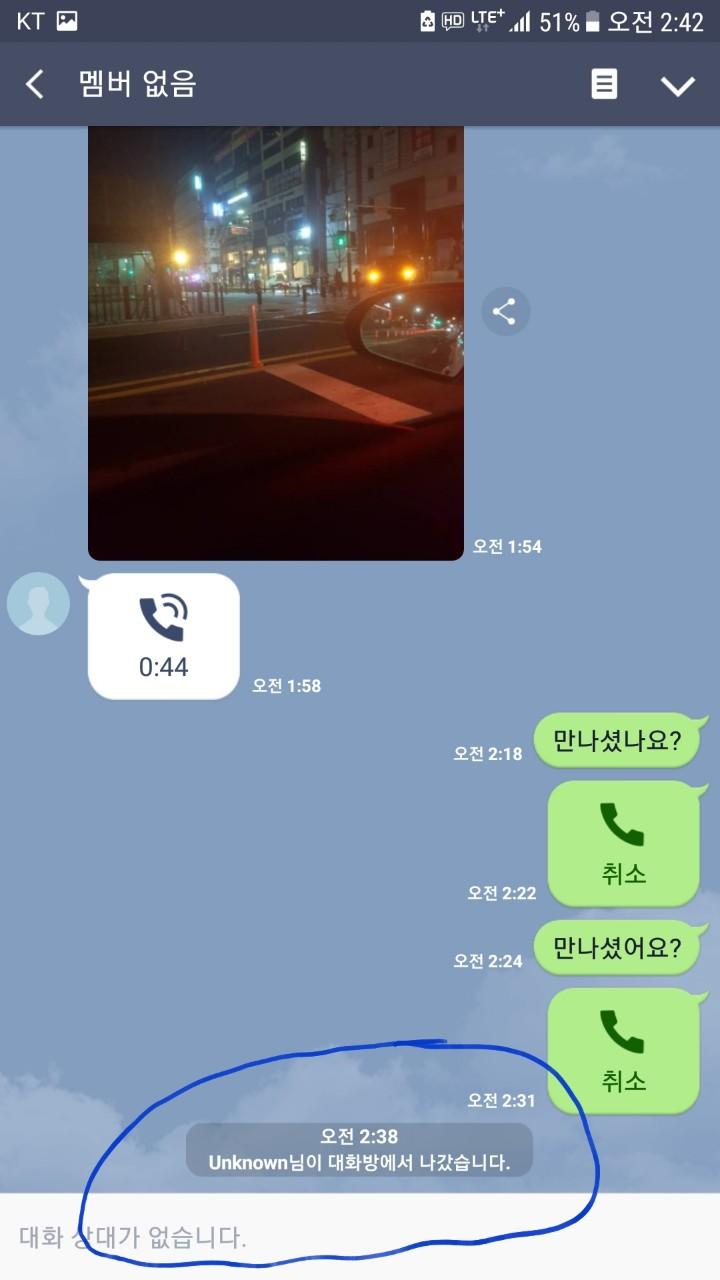Share the night street photo

[505, 313]
